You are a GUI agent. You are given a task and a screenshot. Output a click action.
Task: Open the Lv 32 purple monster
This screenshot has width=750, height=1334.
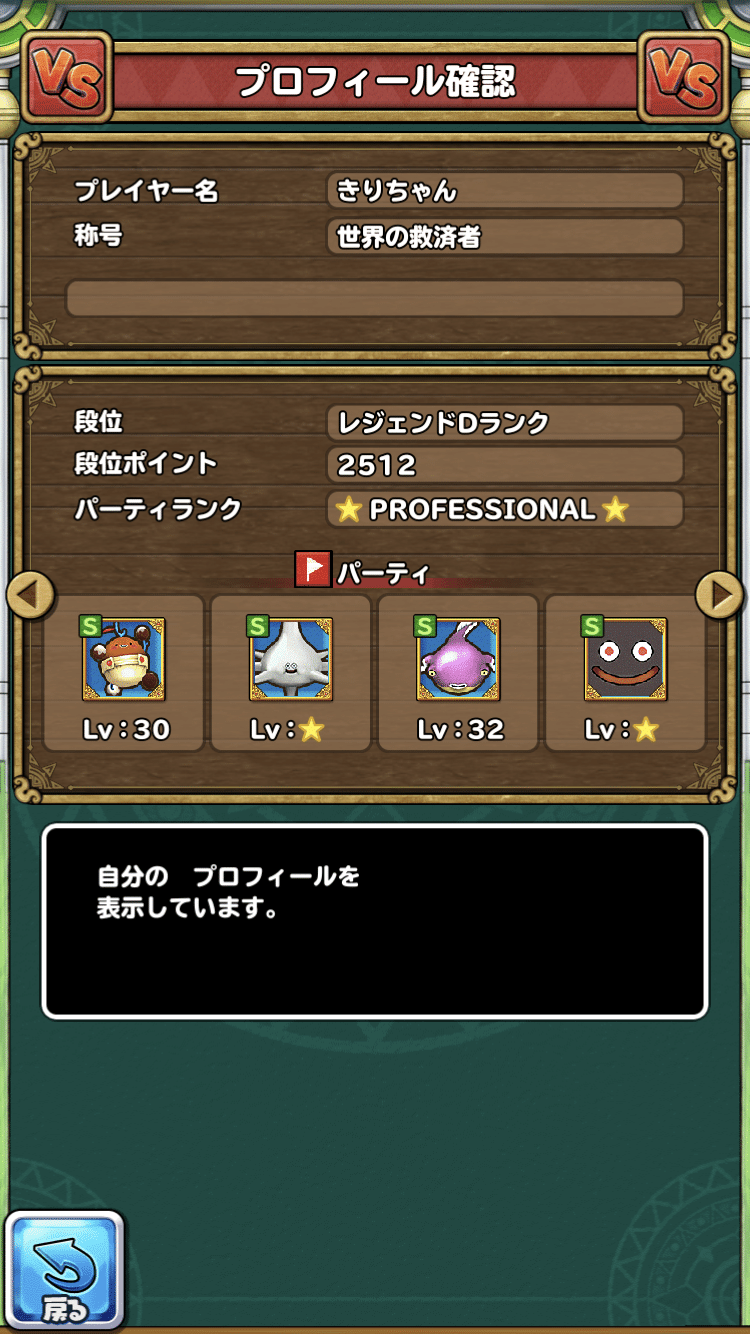[458, 660]
